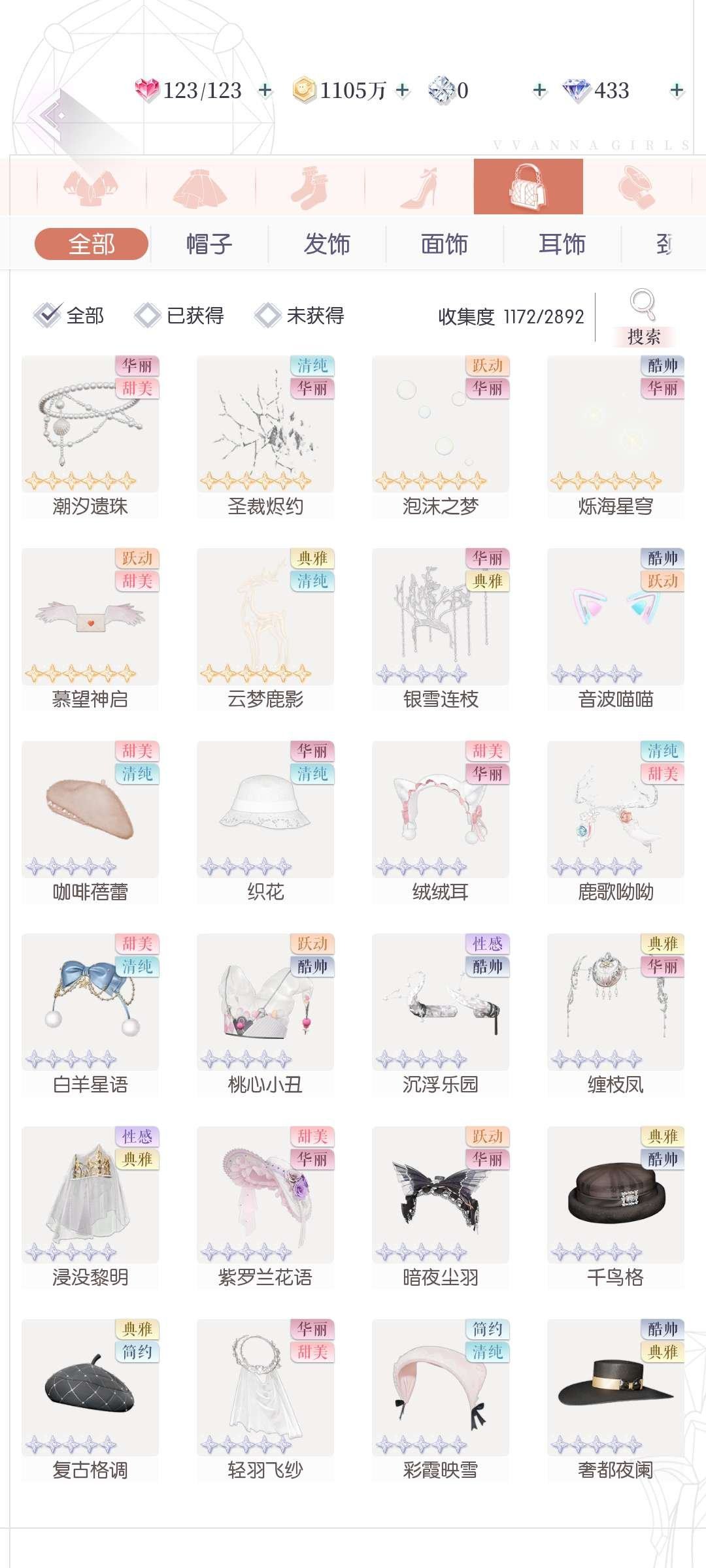
Task: Click the magnifier search icon
Action: click(642, 304)
